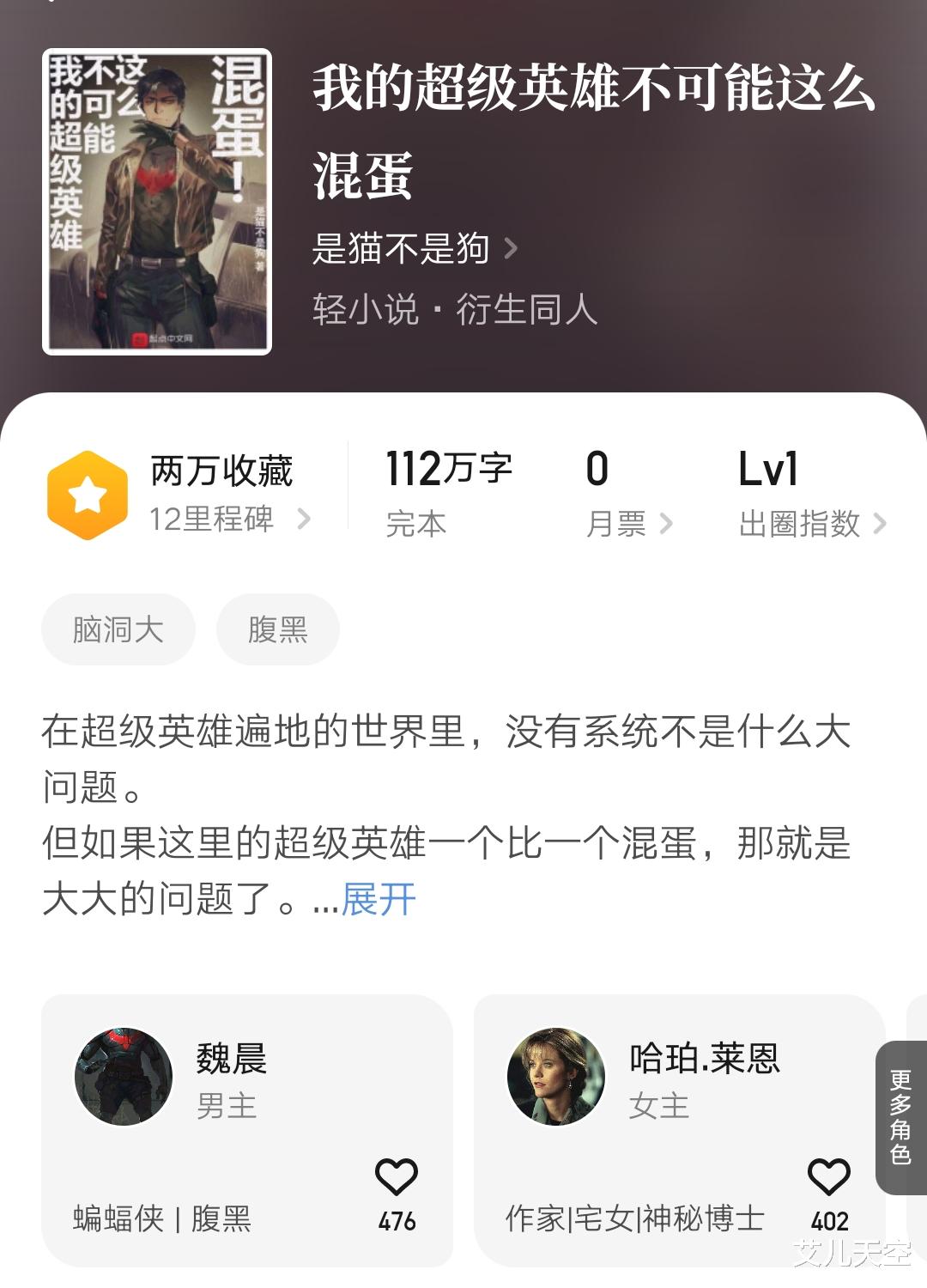The width and height of the screenshot is (927, 1288).
Task: Like the character 哈珀.莱恩
Action: (x=829, y=1178)
